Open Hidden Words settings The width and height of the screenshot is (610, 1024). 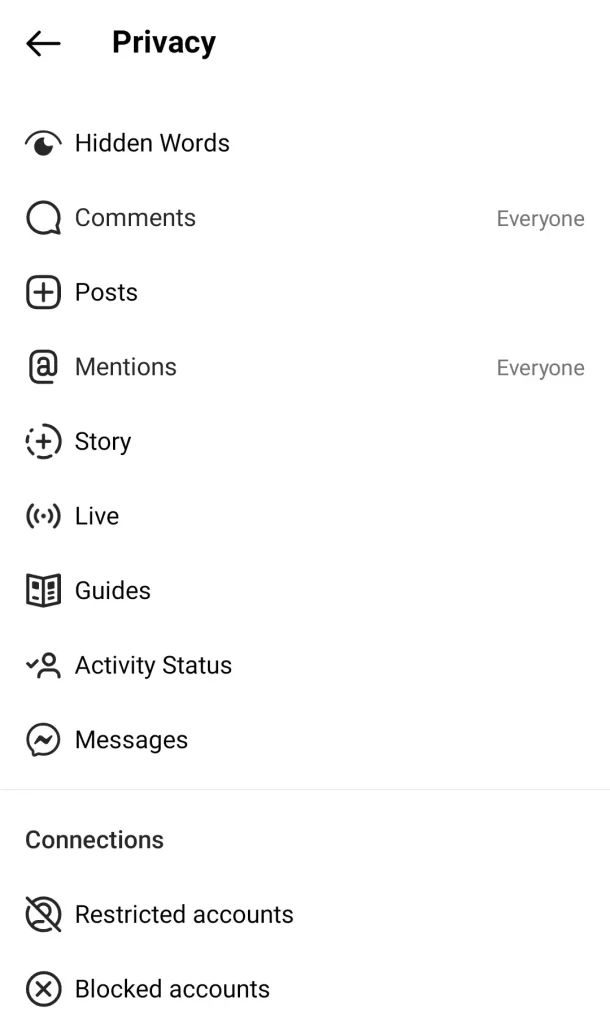pos(305,143)
